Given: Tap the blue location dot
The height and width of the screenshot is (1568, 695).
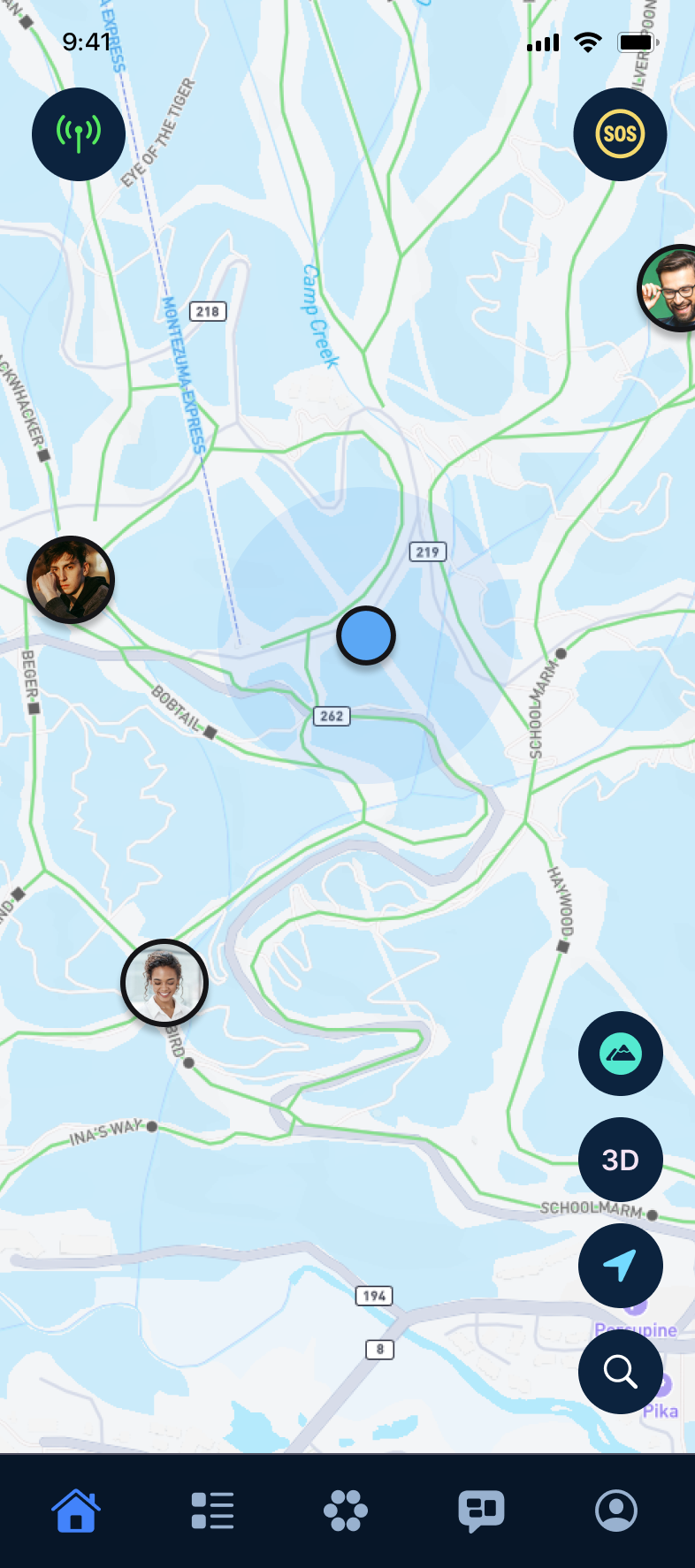Looking at the screenshot, I should point(366,636).
